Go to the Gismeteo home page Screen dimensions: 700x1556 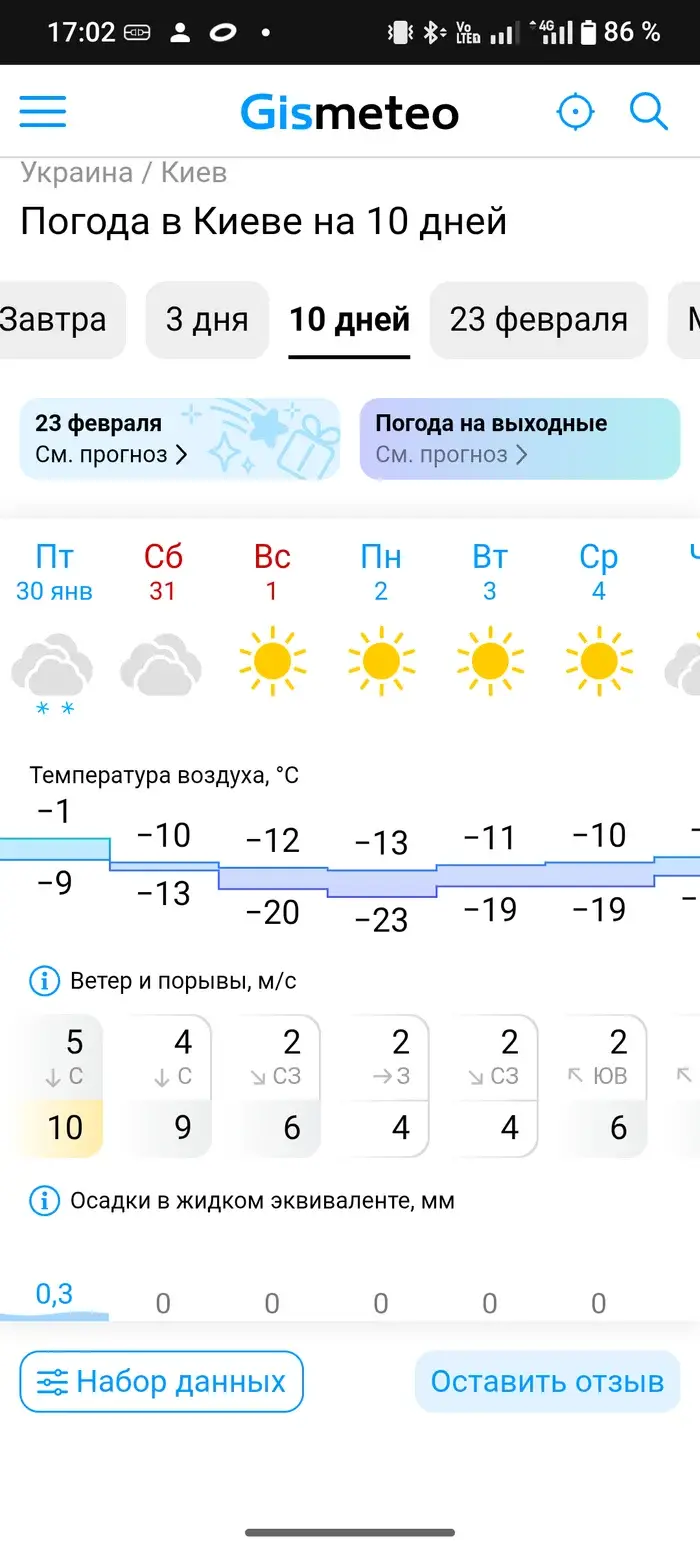[349, 112]
